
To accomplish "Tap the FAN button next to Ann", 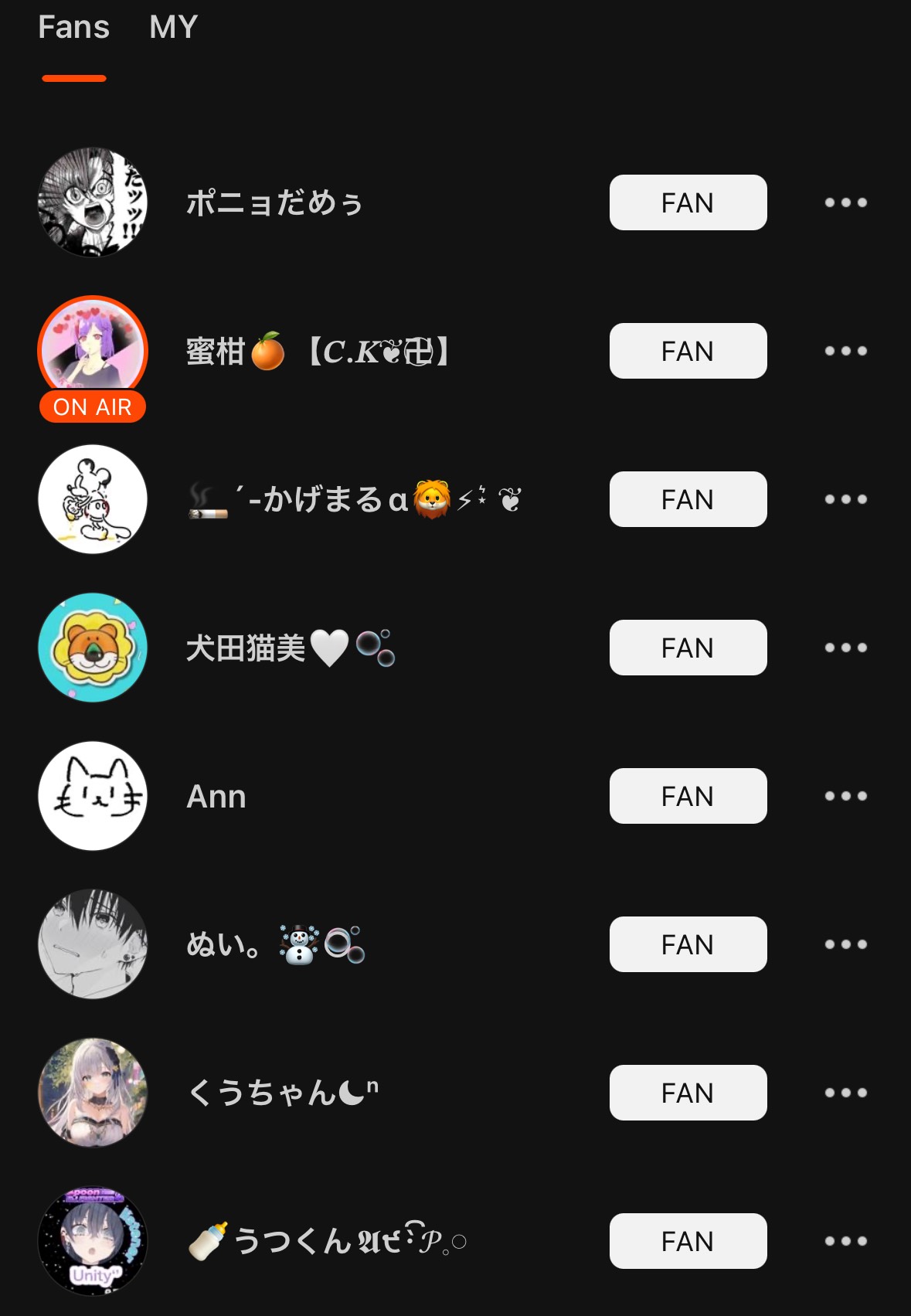I will click(x=688, y=796).
